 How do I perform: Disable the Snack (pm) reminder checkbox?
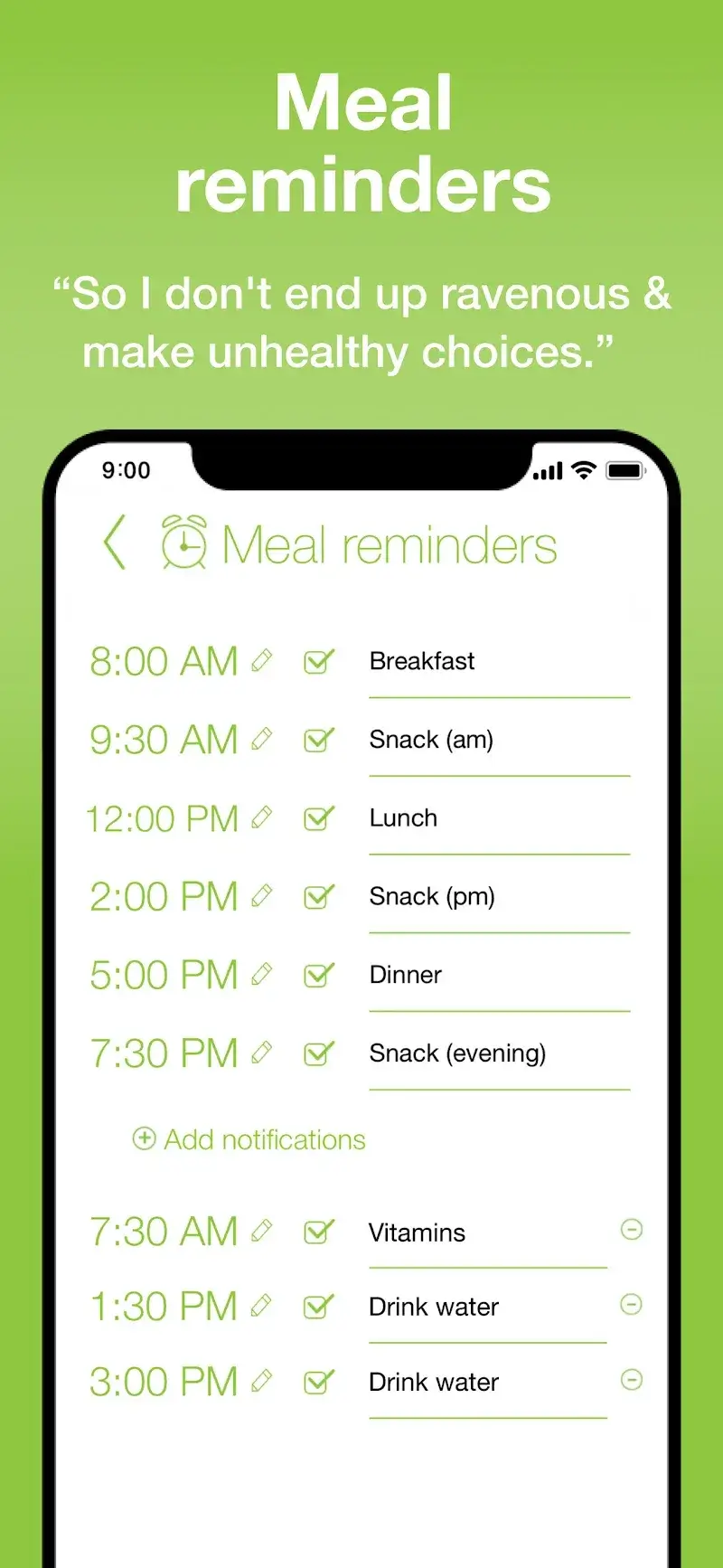(x=318, y=896)
